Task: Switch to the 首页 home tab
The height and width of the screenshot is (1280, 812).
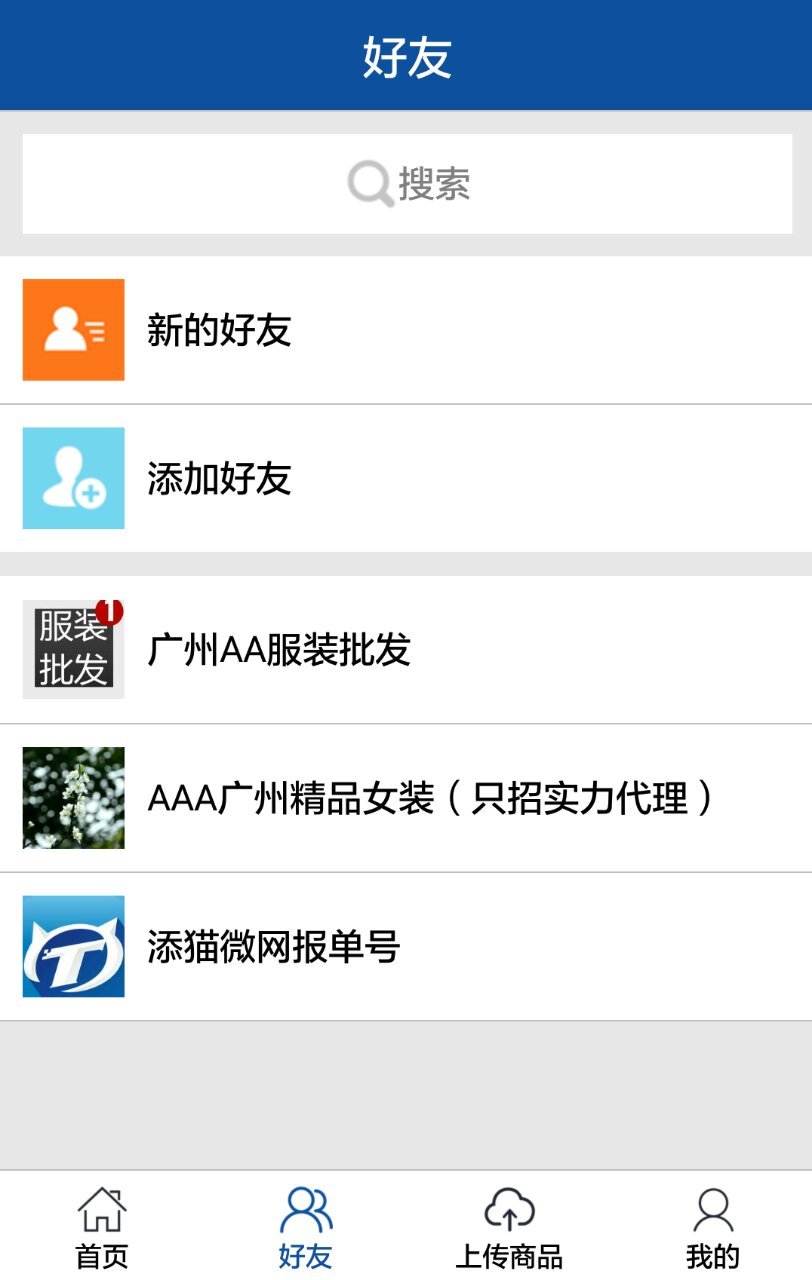Action: click(x=102, y=1228)
